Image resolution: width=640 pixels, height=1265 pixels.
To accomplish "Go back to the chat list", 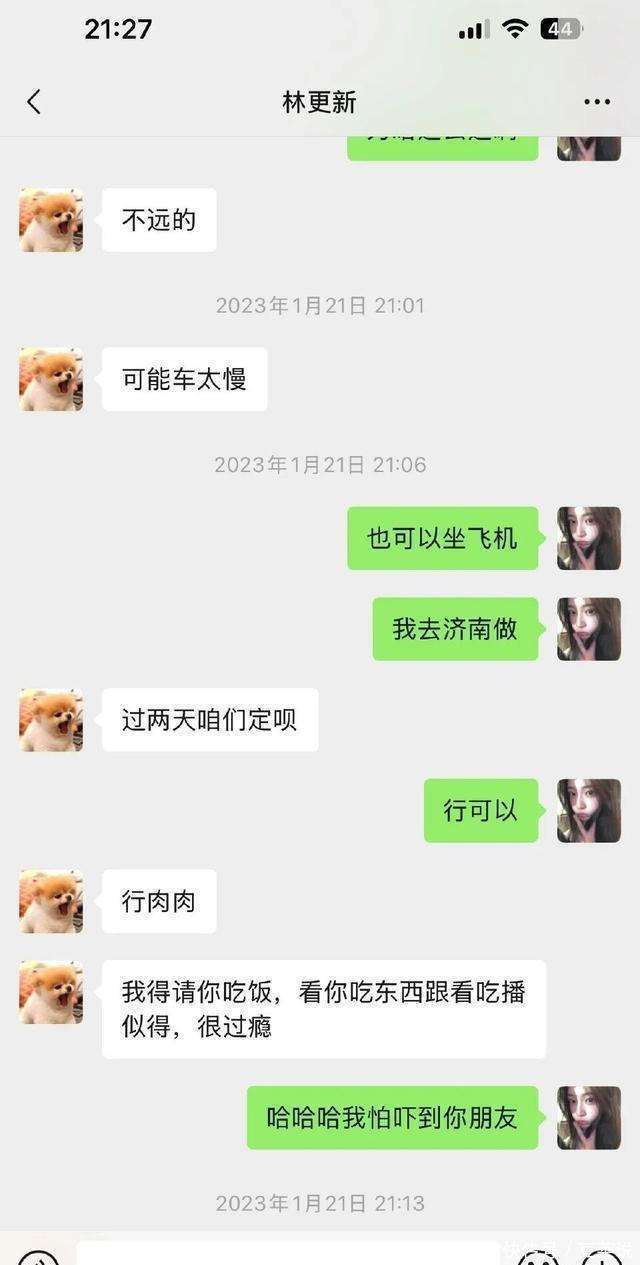I will (34, 102).
